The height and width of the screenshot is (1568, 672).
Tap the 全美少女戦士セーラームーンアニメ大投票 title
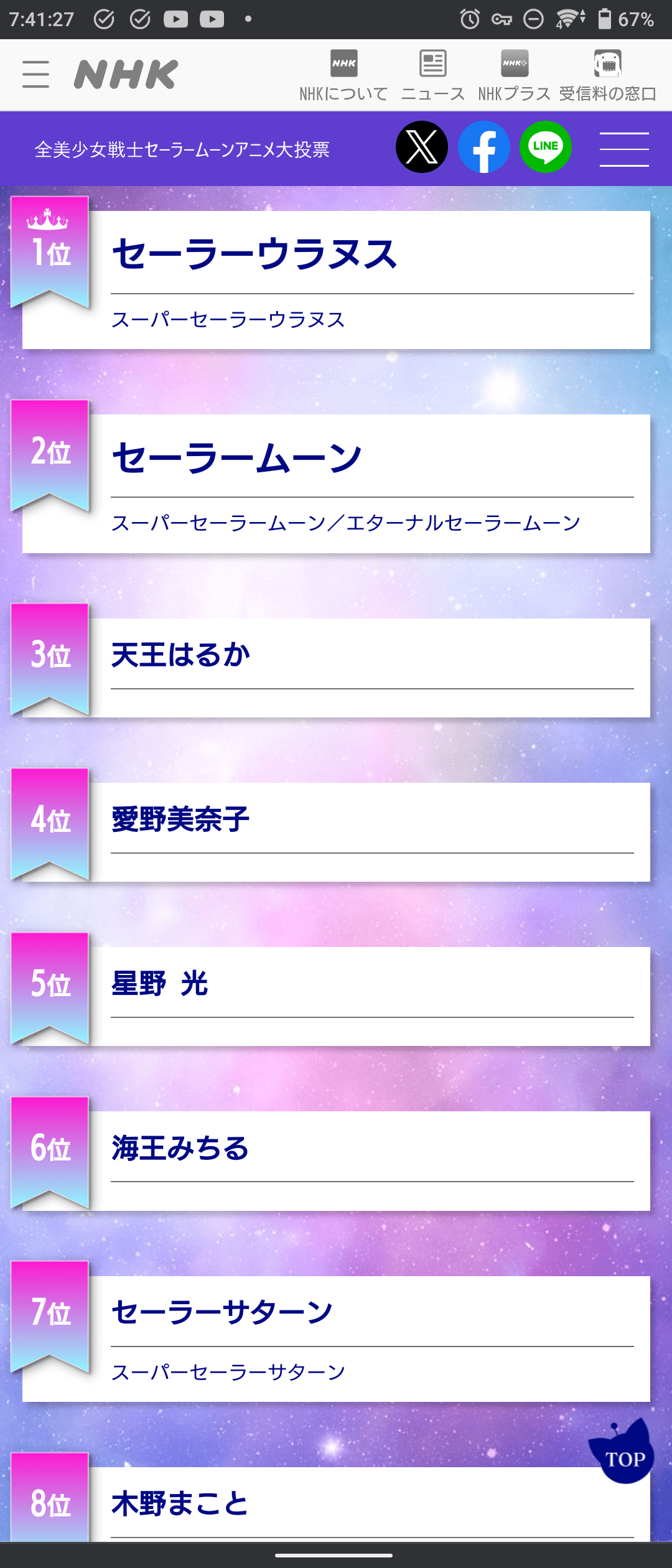click(x=182, y=149)
